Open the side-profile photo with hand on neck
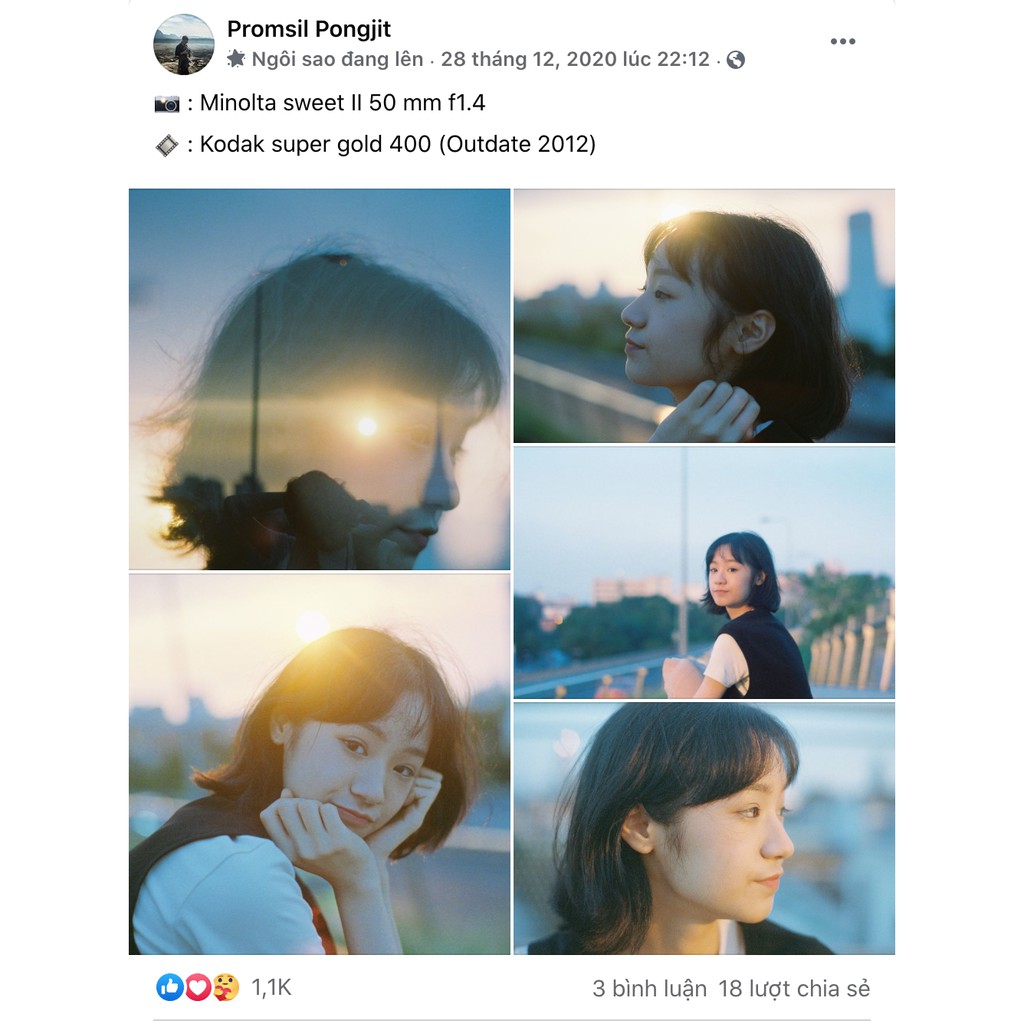Image resolution: width=1024 pixels, height=1024 pixels. (704, 316)
